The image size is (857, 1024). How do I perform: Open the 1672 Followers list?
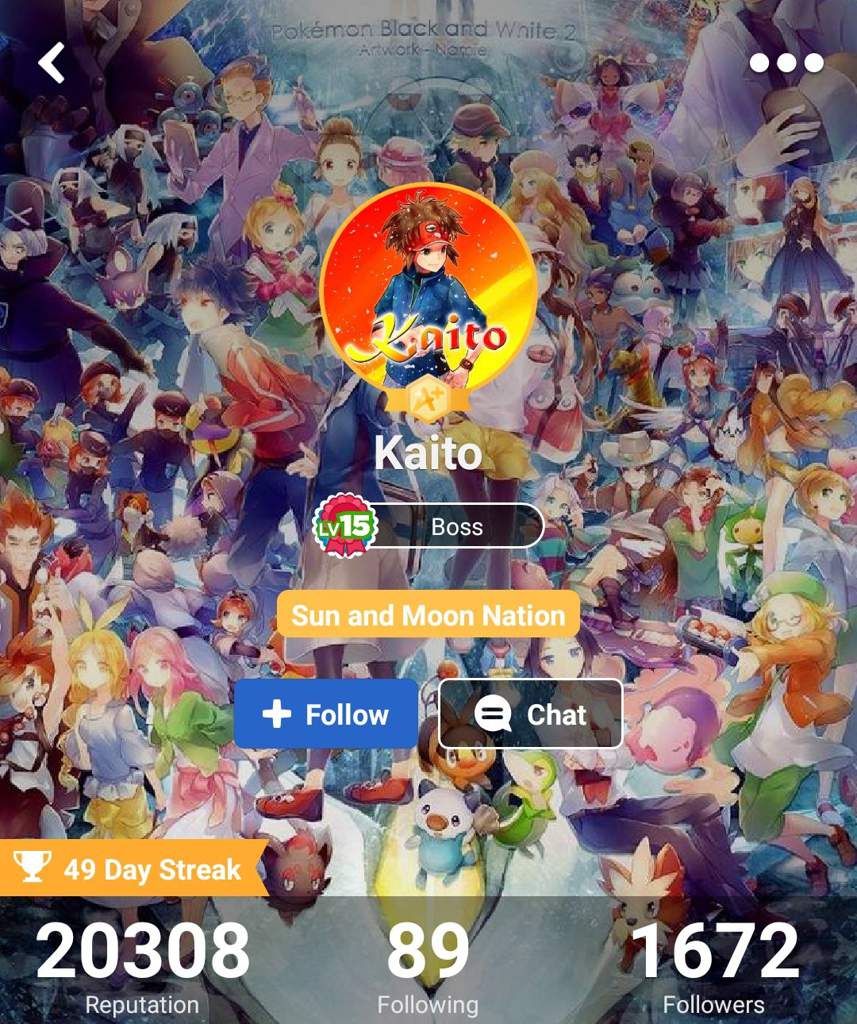coord(714,965)
